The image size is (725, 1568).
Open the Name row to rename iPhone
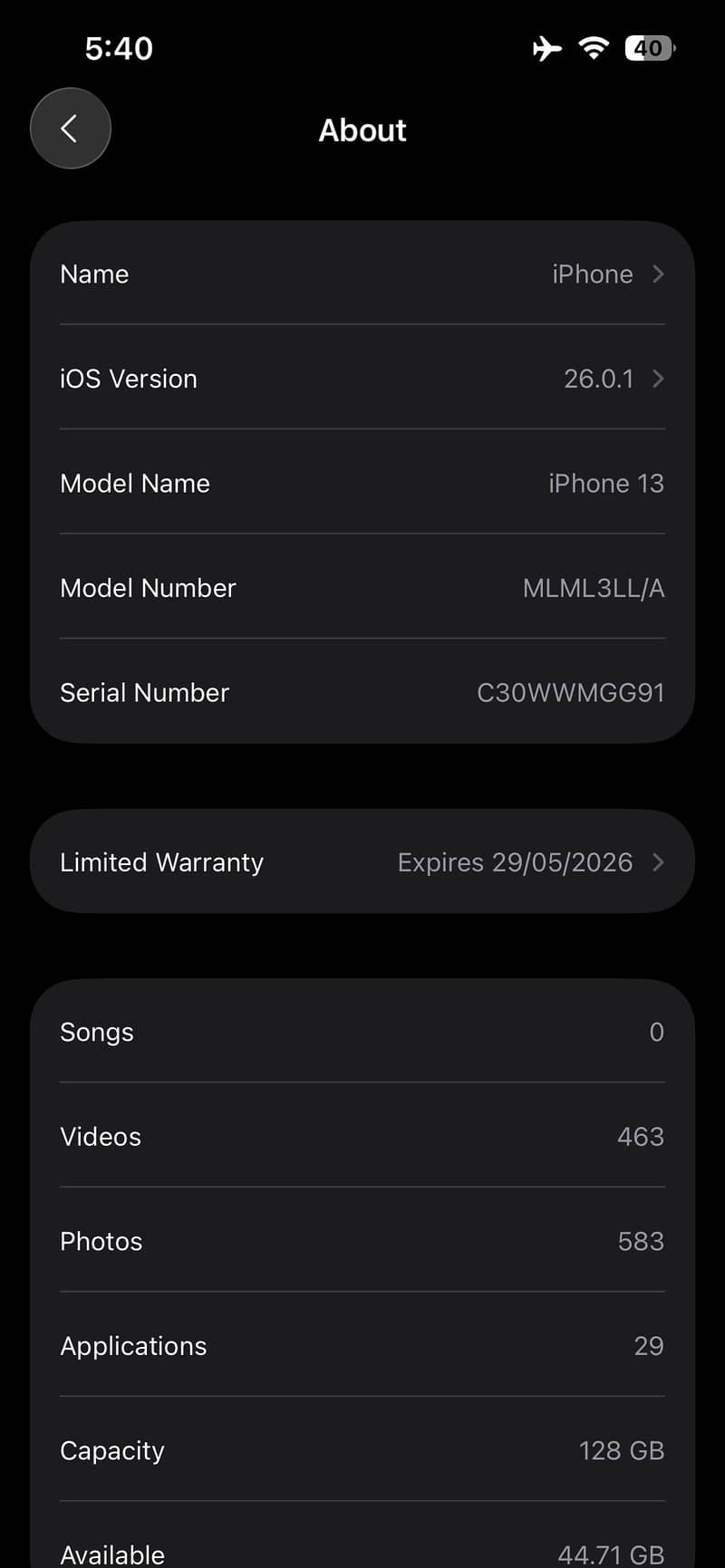pos(362,274)
